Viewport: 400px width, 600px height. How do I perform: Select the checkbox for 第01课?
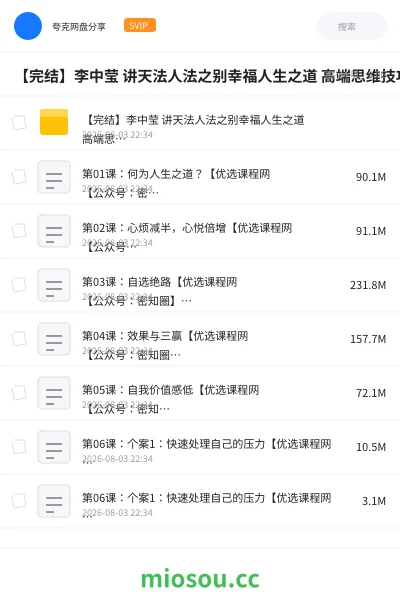tap(19, 177)
